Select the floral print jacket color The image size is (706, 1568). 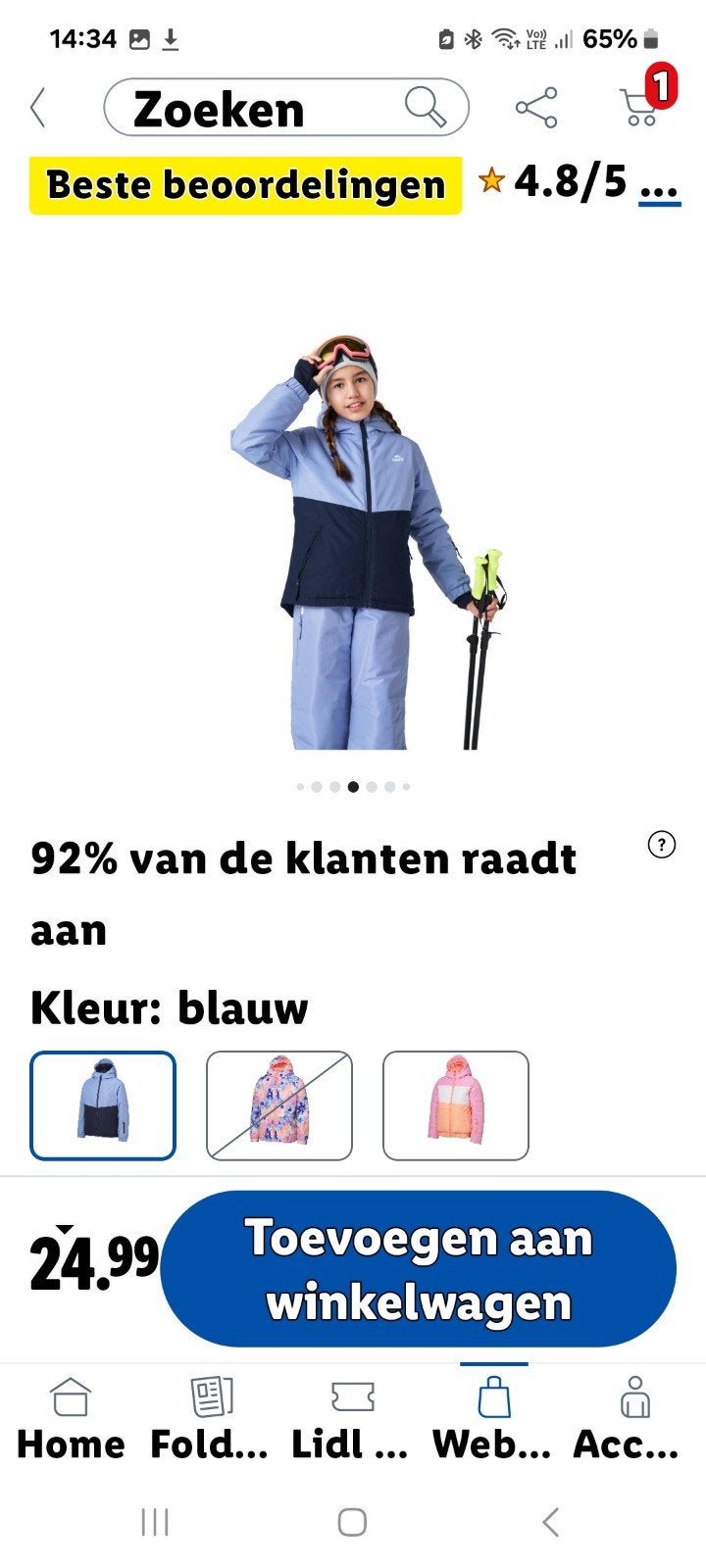(279, 1105)
